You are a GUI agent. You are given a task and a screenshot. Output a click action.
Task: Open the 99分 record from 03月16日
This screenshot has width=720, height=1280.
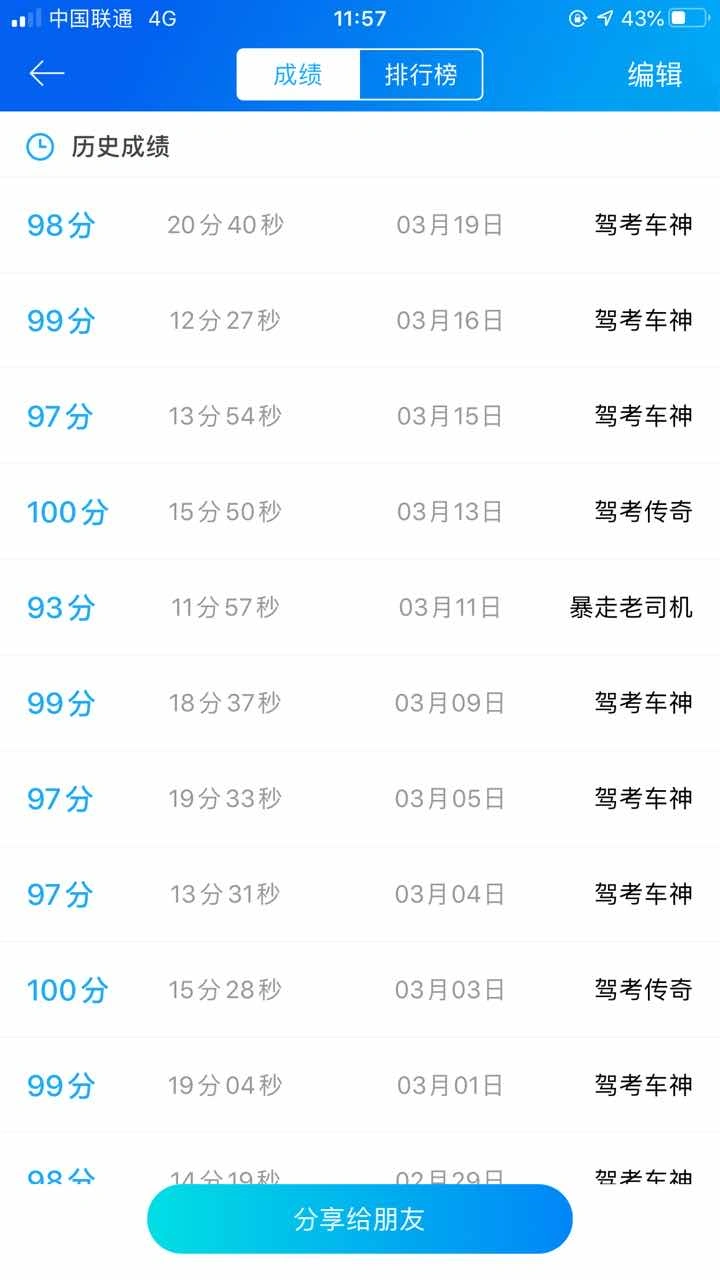[x=360, y=321]
